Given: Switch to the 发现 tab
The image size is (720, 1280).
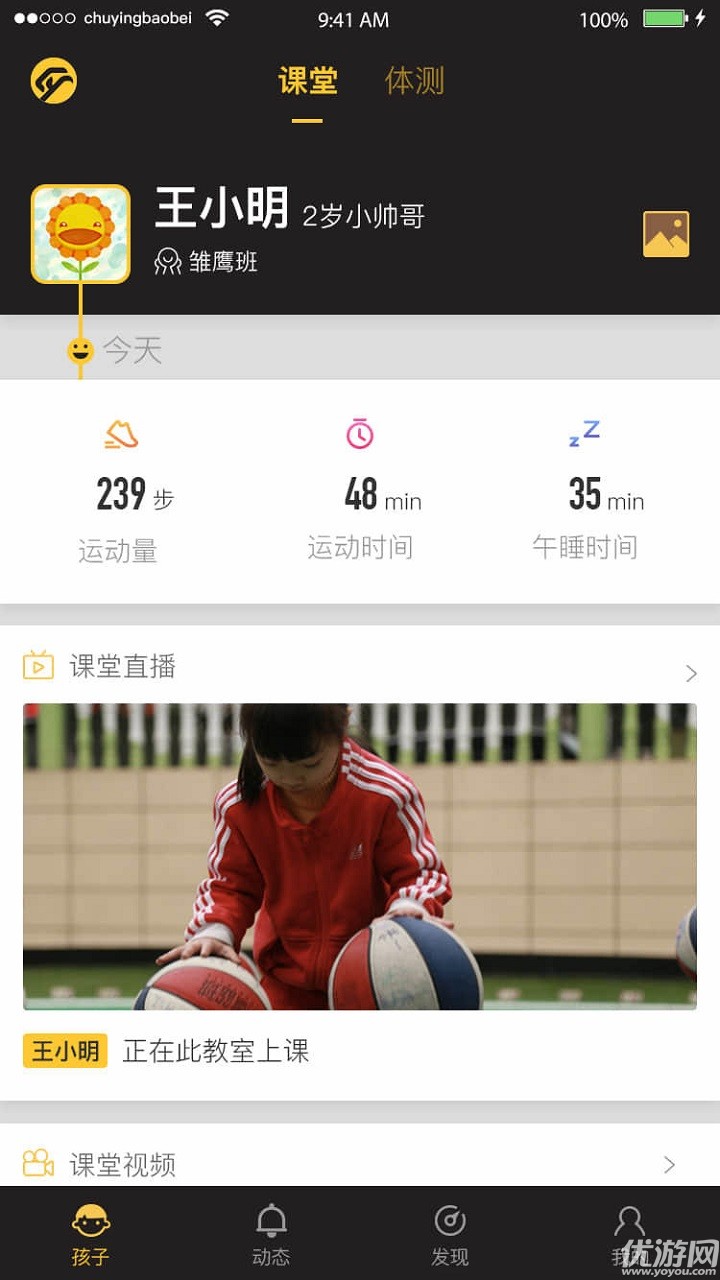Looking at the screenshot, I should [450, 1235].
